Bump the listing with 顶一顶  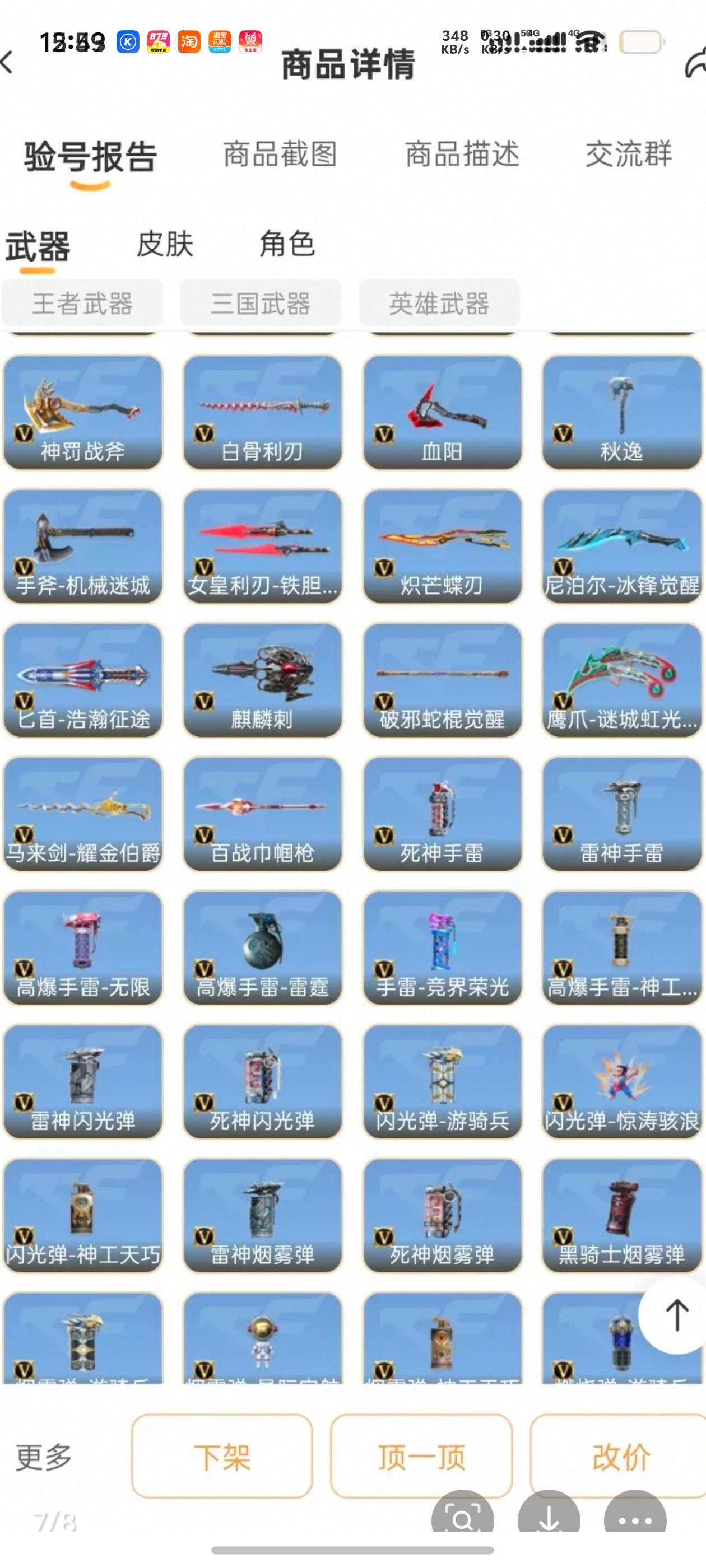(421, 1457)
